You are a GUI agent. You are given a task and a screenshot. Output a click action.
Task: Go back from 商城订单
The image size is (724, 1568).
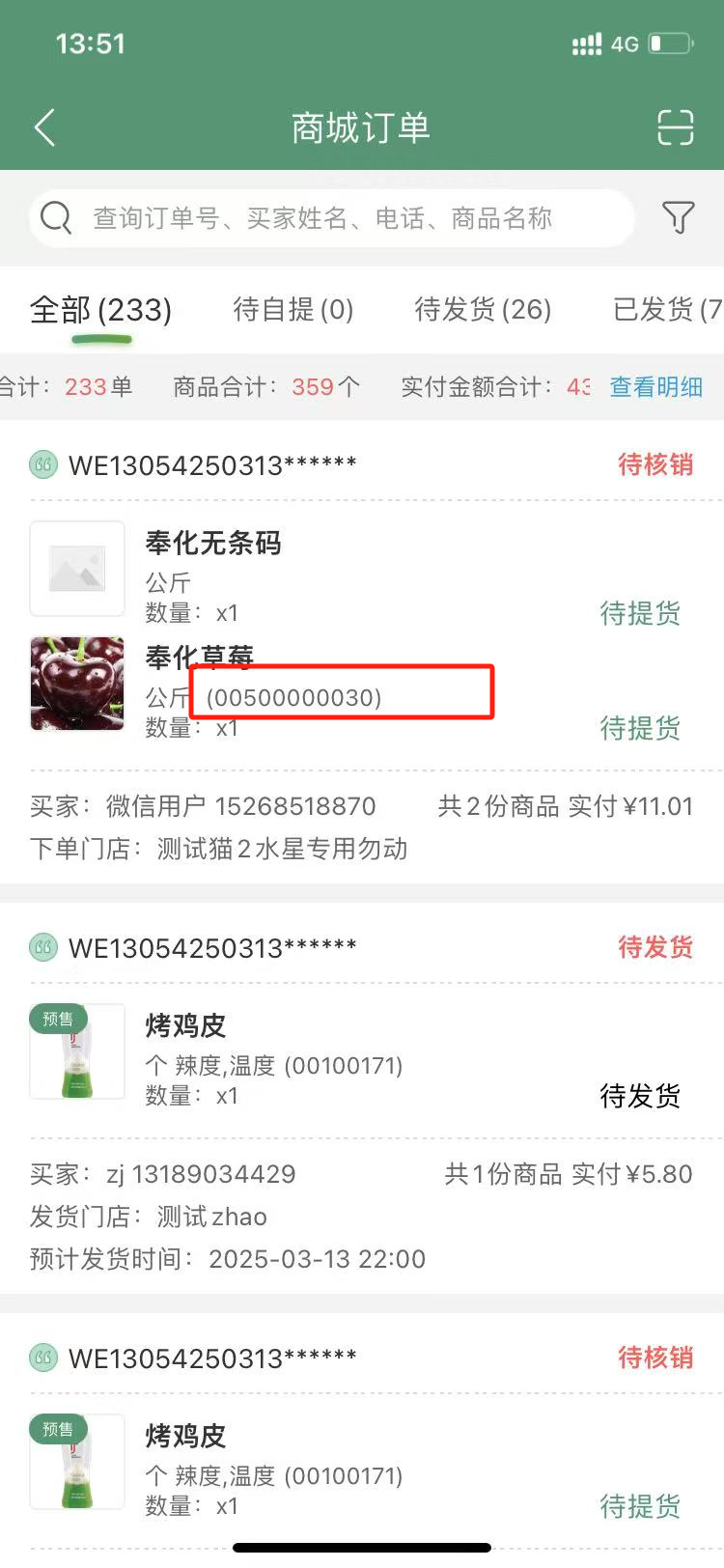pos(44,127)
